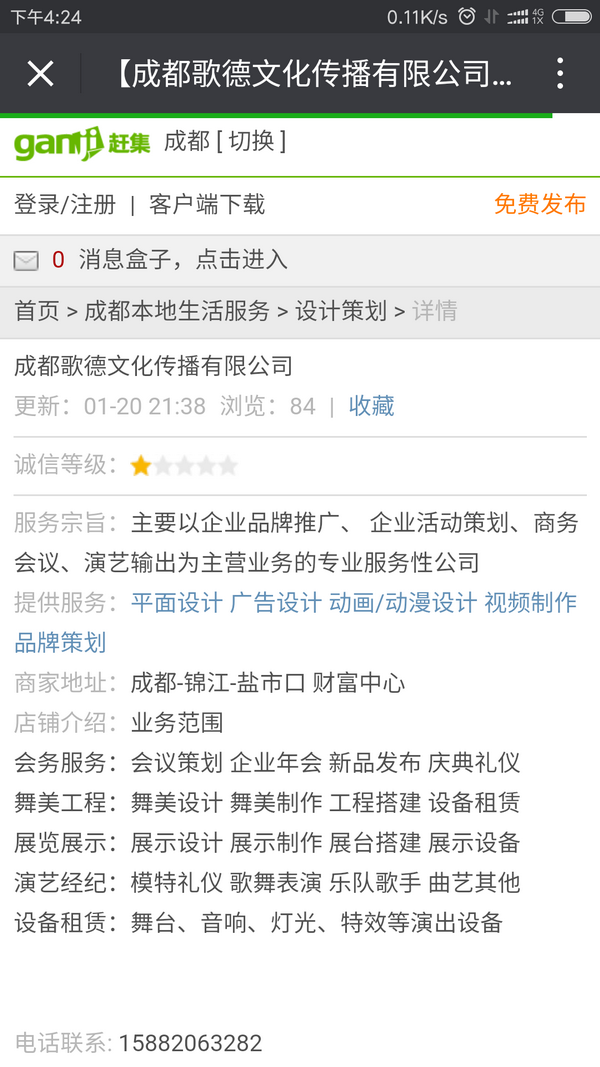Open the 视频制作 service link
The width and height of the screenshot is (600, 1067).
[x=531, y=603]
